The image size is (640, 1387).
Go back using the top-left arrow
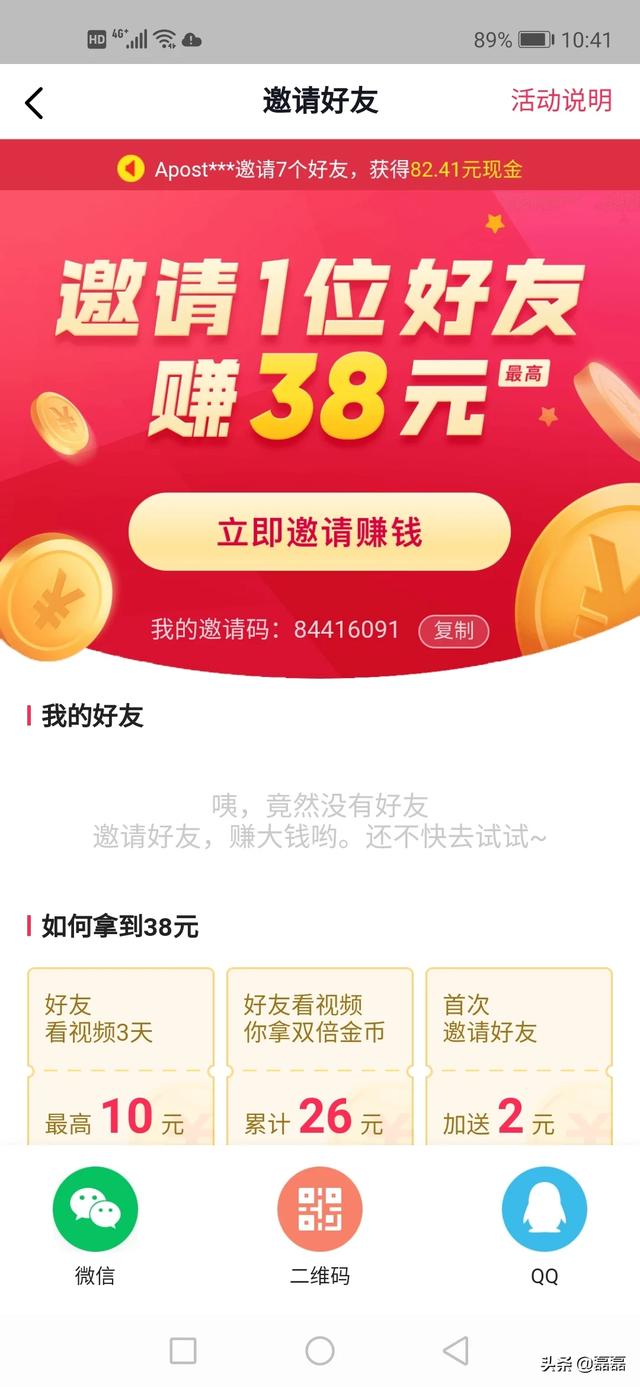click(35, 102)
